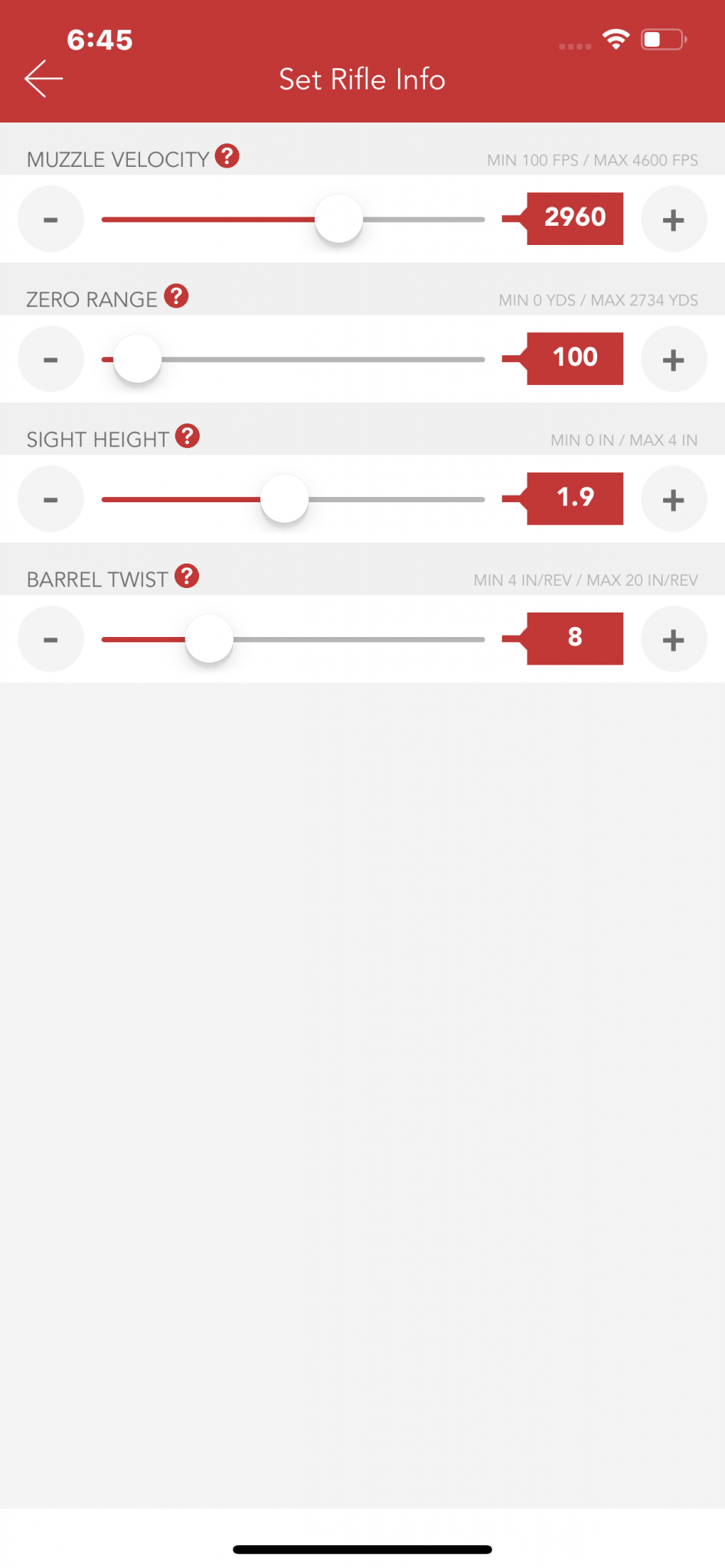The width and height of the screenshot is (725, 1568).
Task: Decrease barrel twist with minus button
Action: tap(51, 639)
